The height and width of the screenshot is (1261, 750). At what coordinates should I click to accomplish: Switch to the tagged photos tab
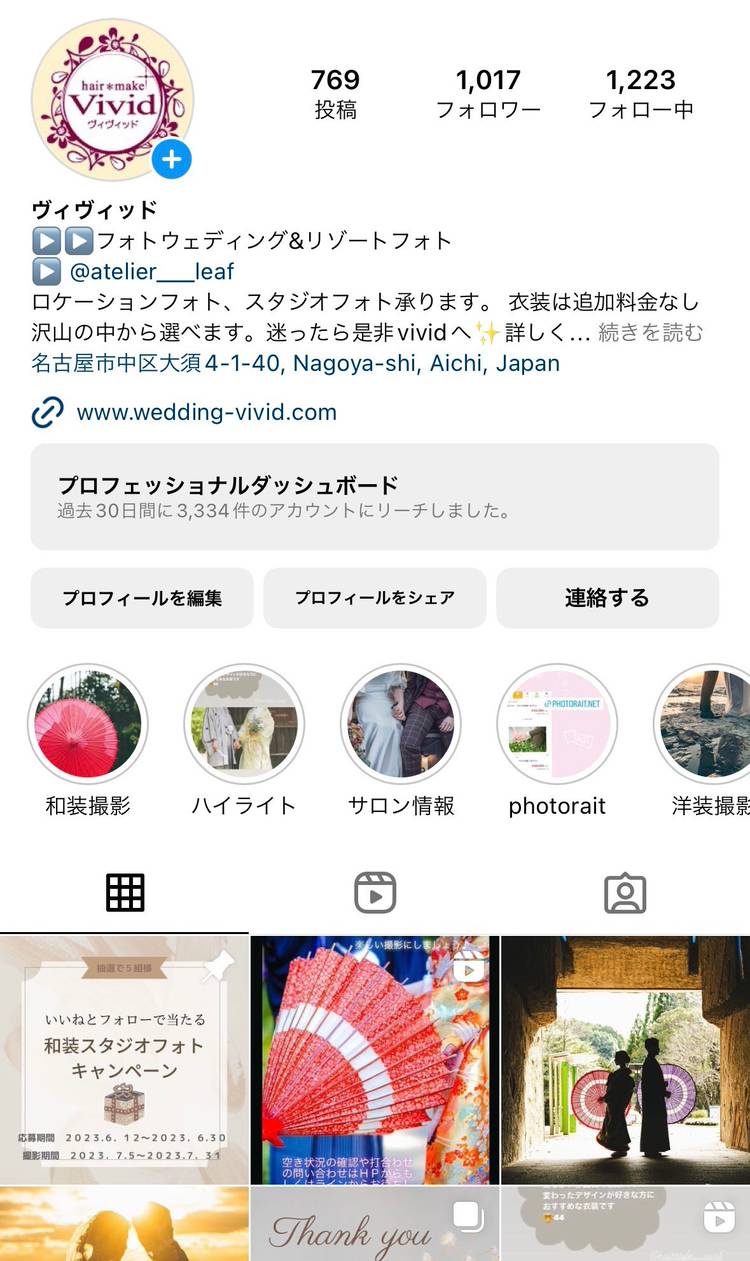625,893
